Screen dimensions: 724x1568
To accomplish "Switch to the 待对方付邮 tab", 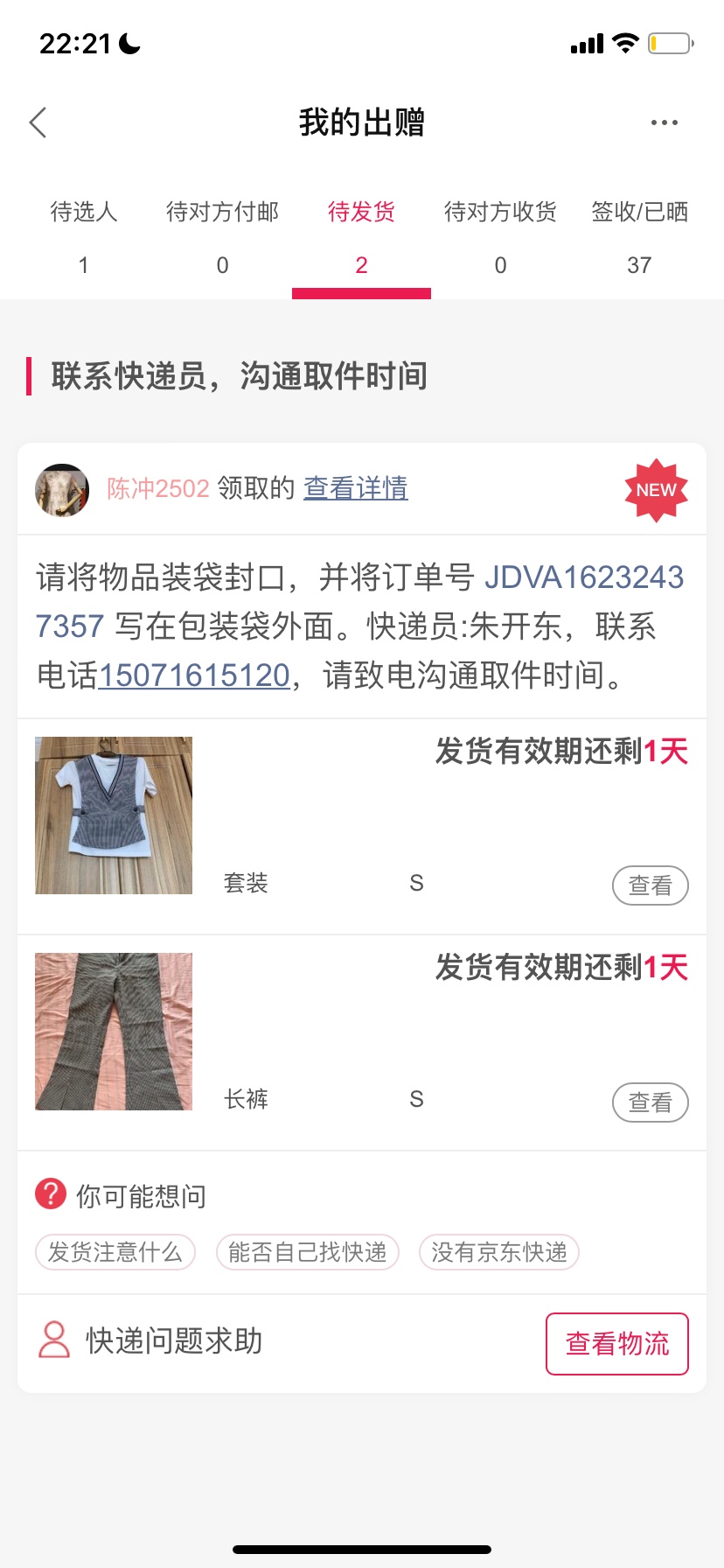I will point(222,236).
